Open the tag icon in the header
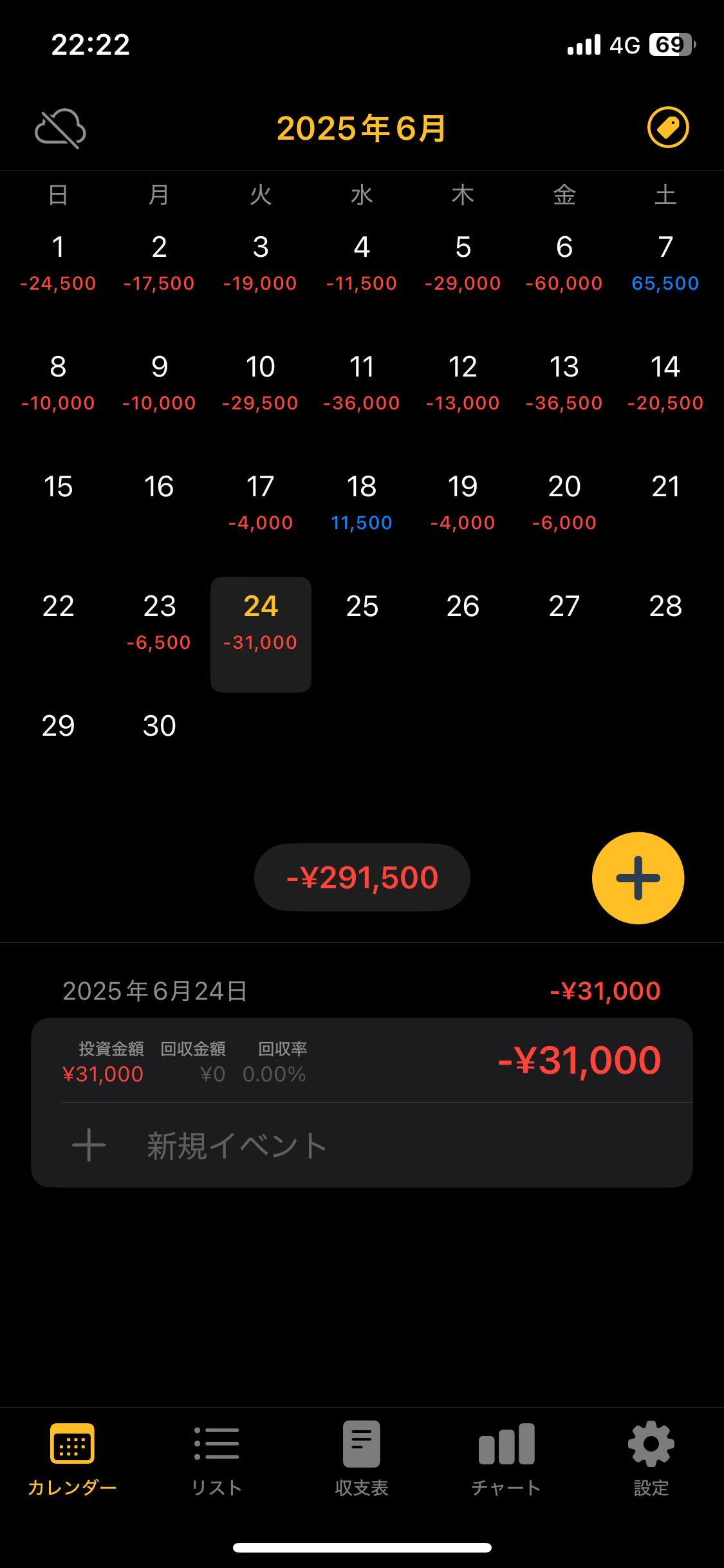 point(668,127)
